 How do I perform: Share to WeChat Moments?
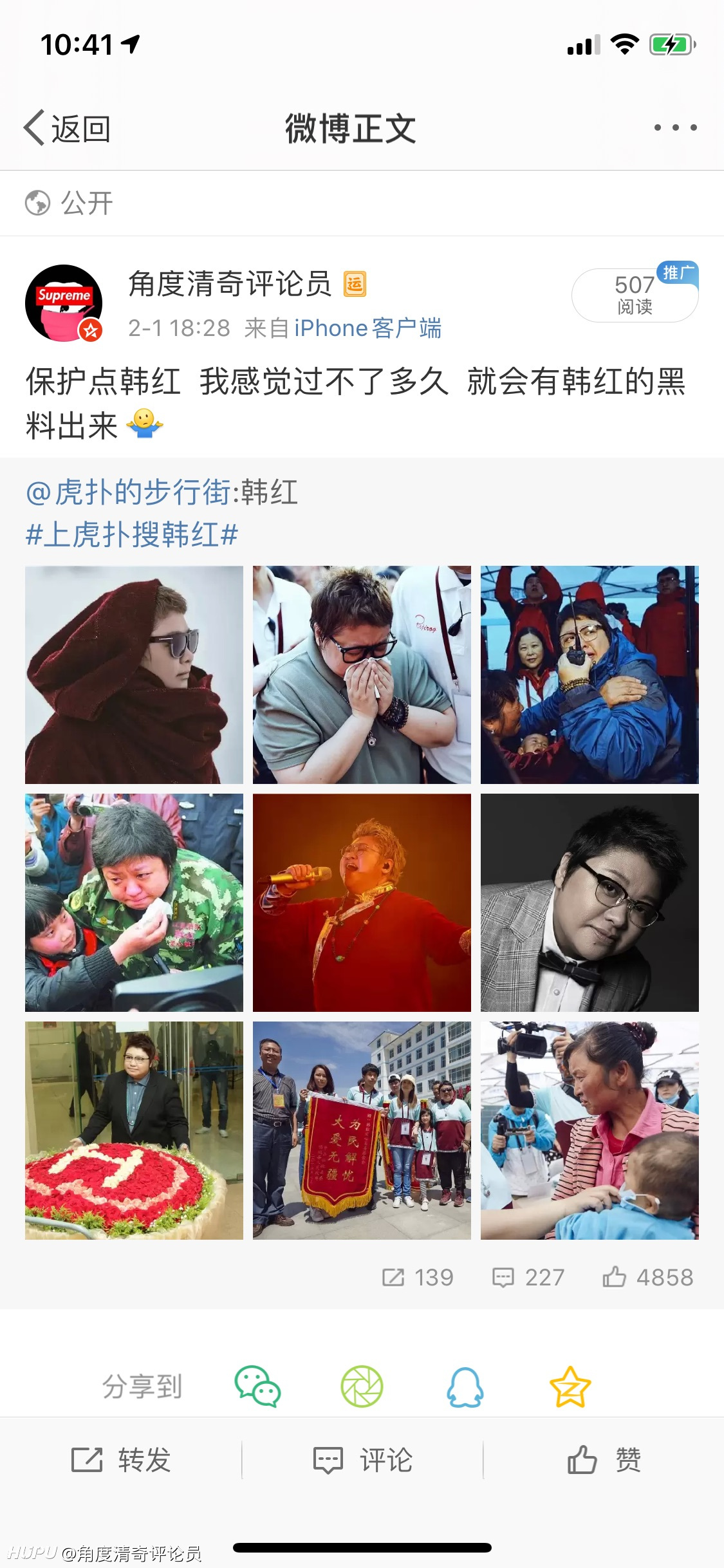(362, 1386)
